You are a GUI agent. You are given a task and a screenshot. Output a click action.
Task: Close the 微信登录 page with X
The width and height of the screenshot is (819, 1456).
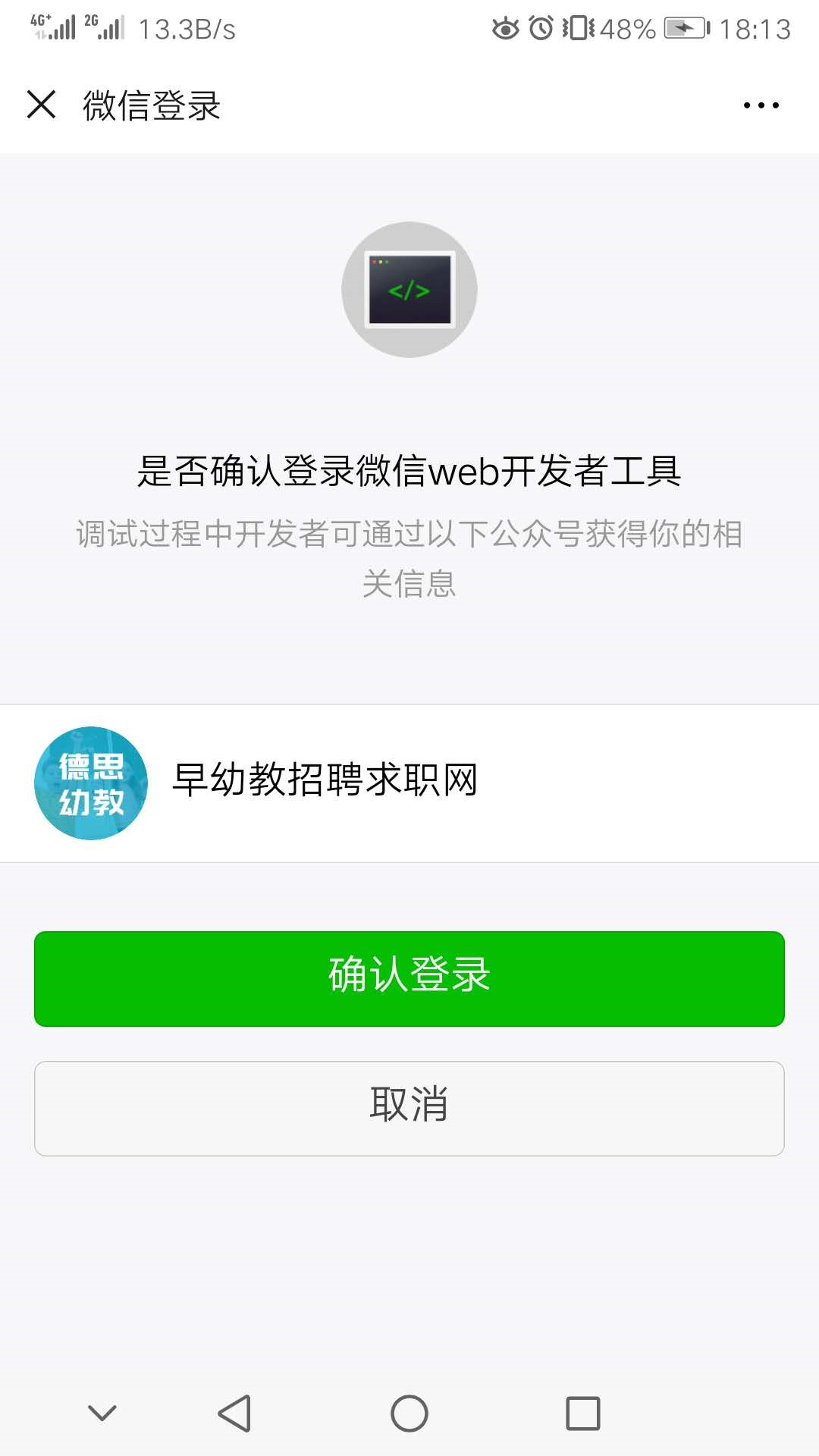tap(41, 105)
